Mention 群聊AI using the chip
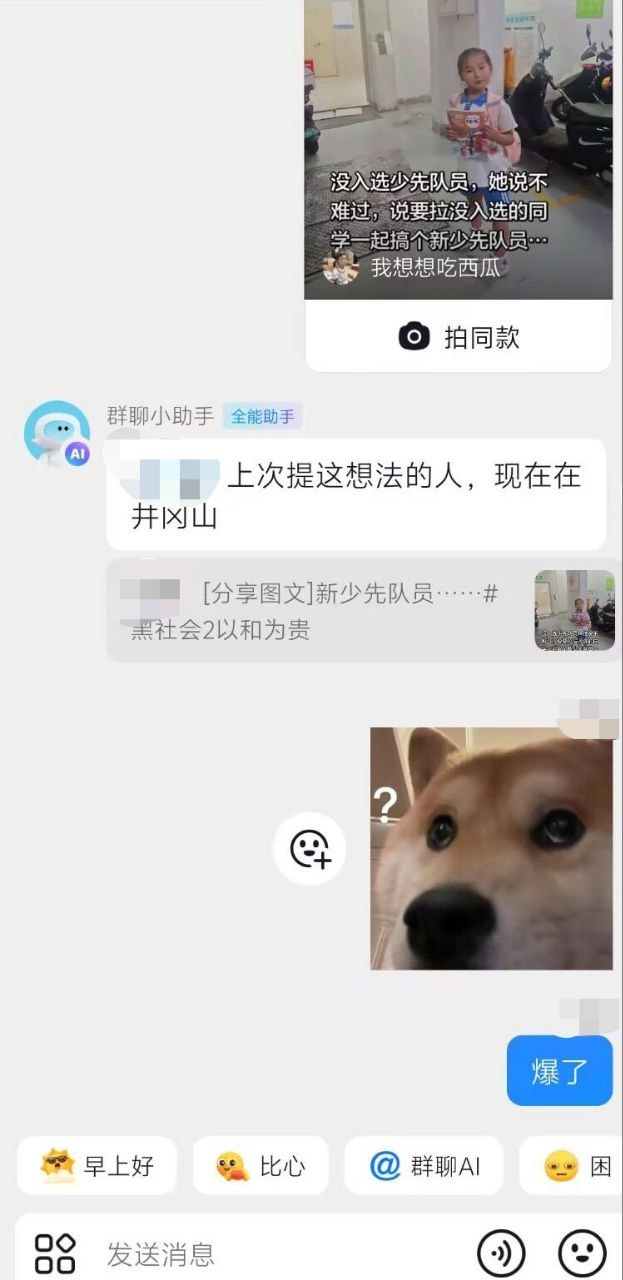The image size is (623, 1280). 424,1166
